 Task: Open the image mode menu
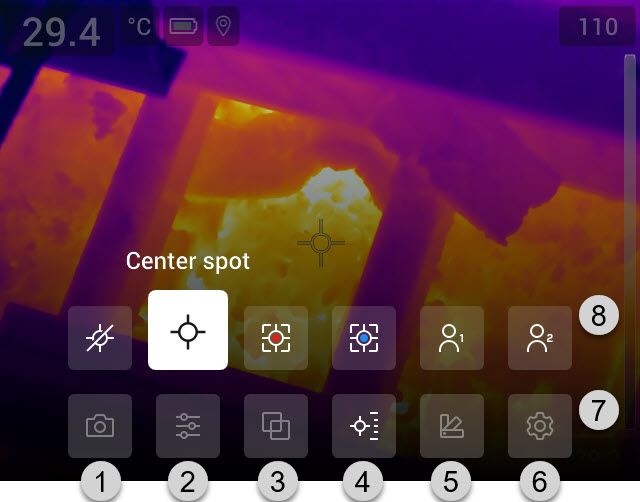pyautogui.click(x=276, y=426)
